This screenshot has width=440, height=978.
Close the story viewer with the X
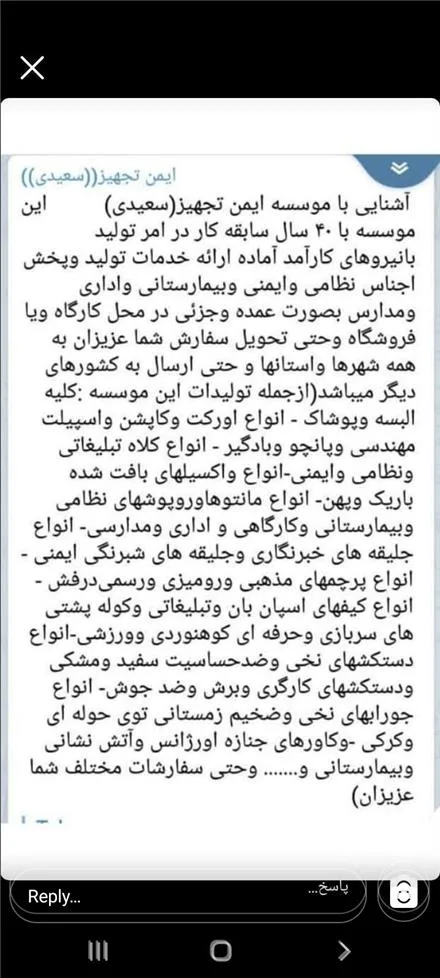tap(32, 68)
